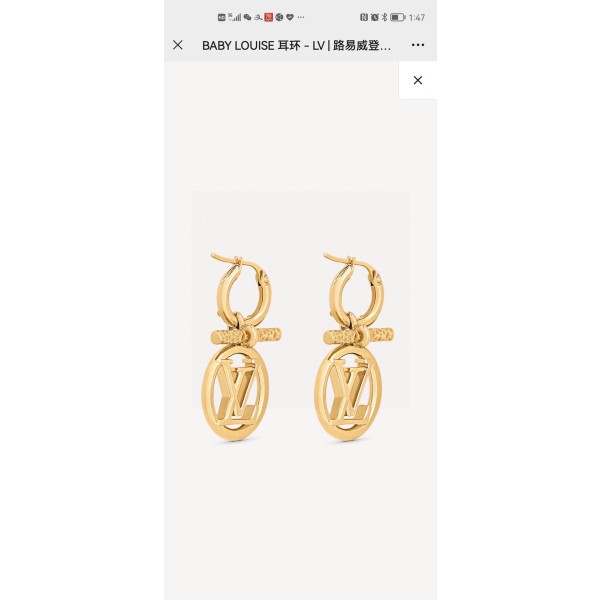Open the three-dot overflow menu
The image size is (600, 600).
418,45
